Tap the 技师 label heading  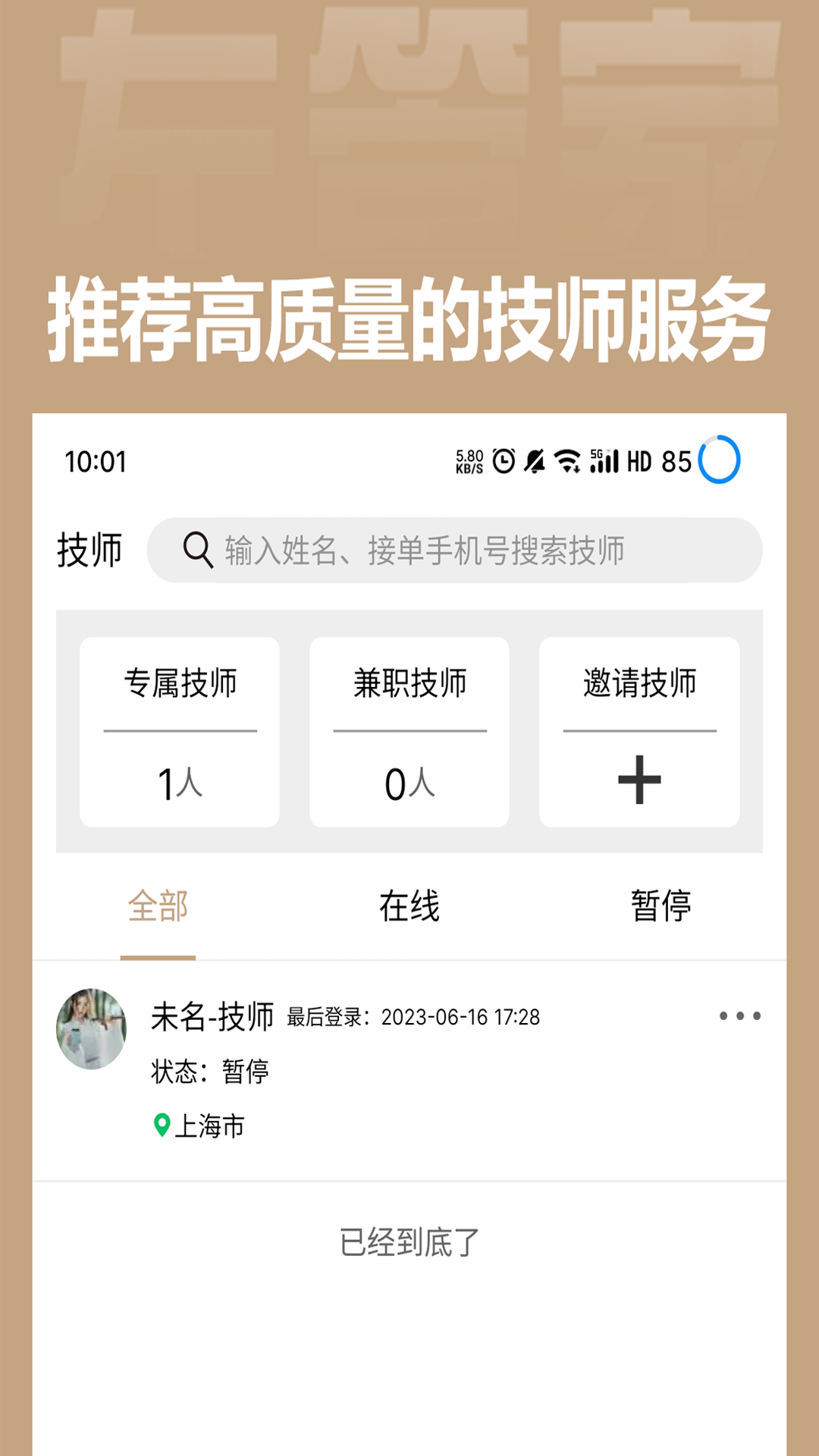tap(92, 550)
